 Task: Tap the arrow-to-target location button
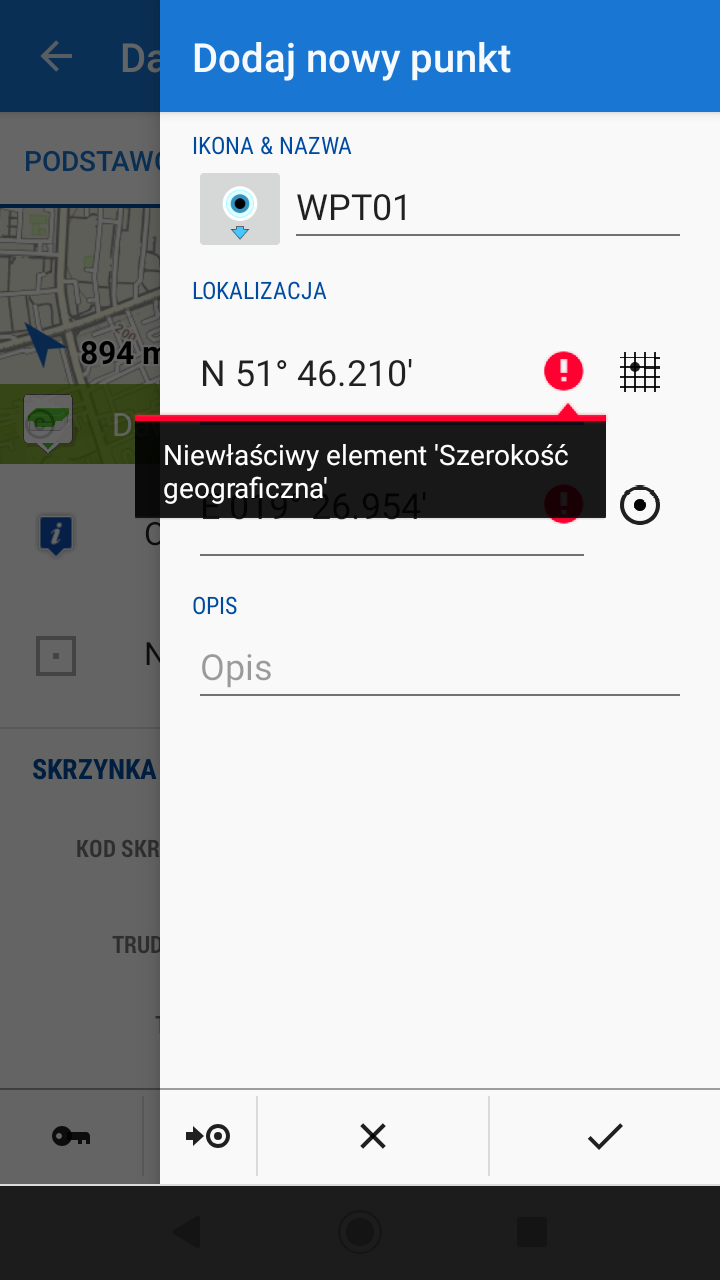coord(208,1136)
